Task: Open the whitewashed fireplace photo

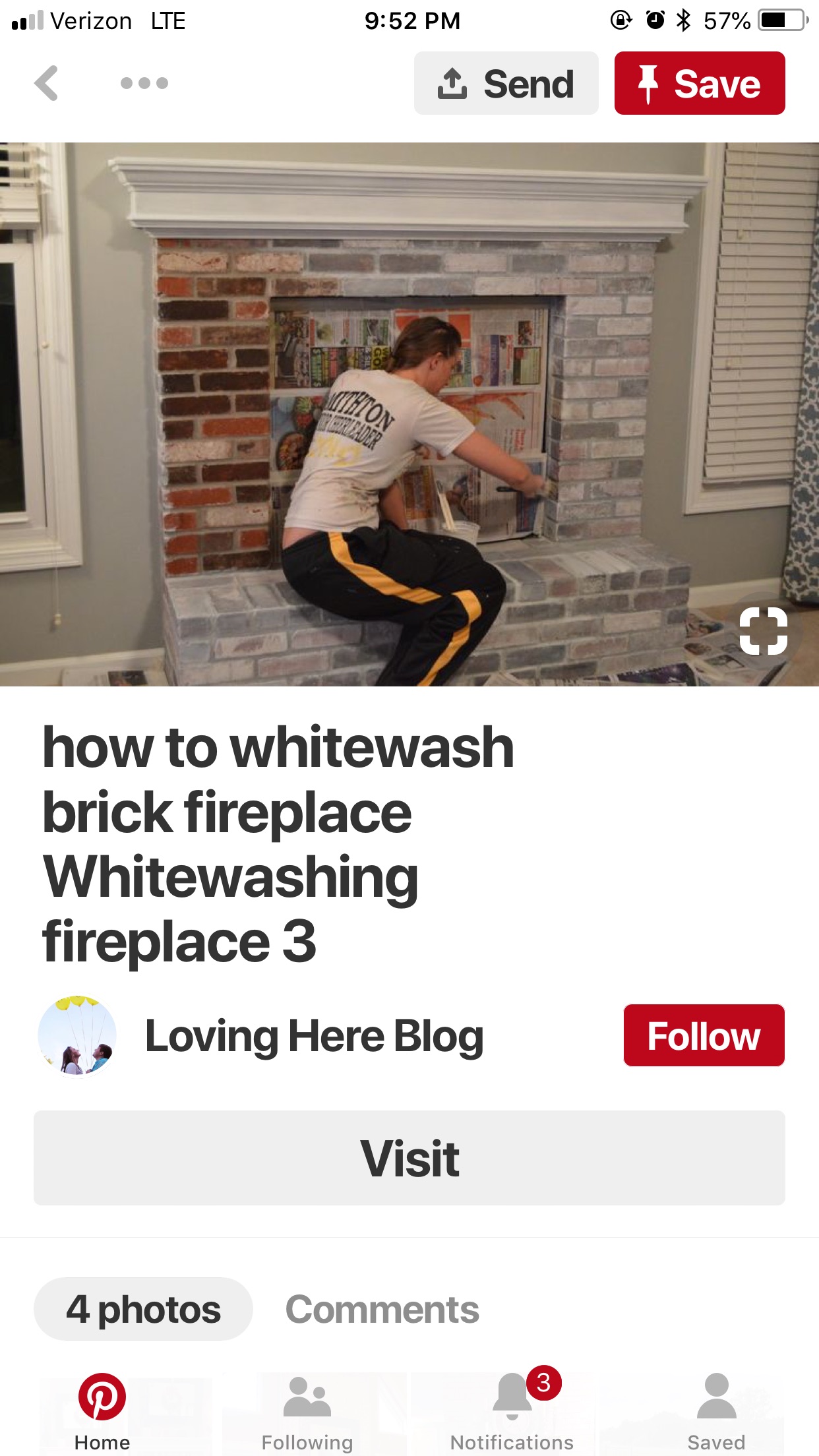Action: (409, 414)
